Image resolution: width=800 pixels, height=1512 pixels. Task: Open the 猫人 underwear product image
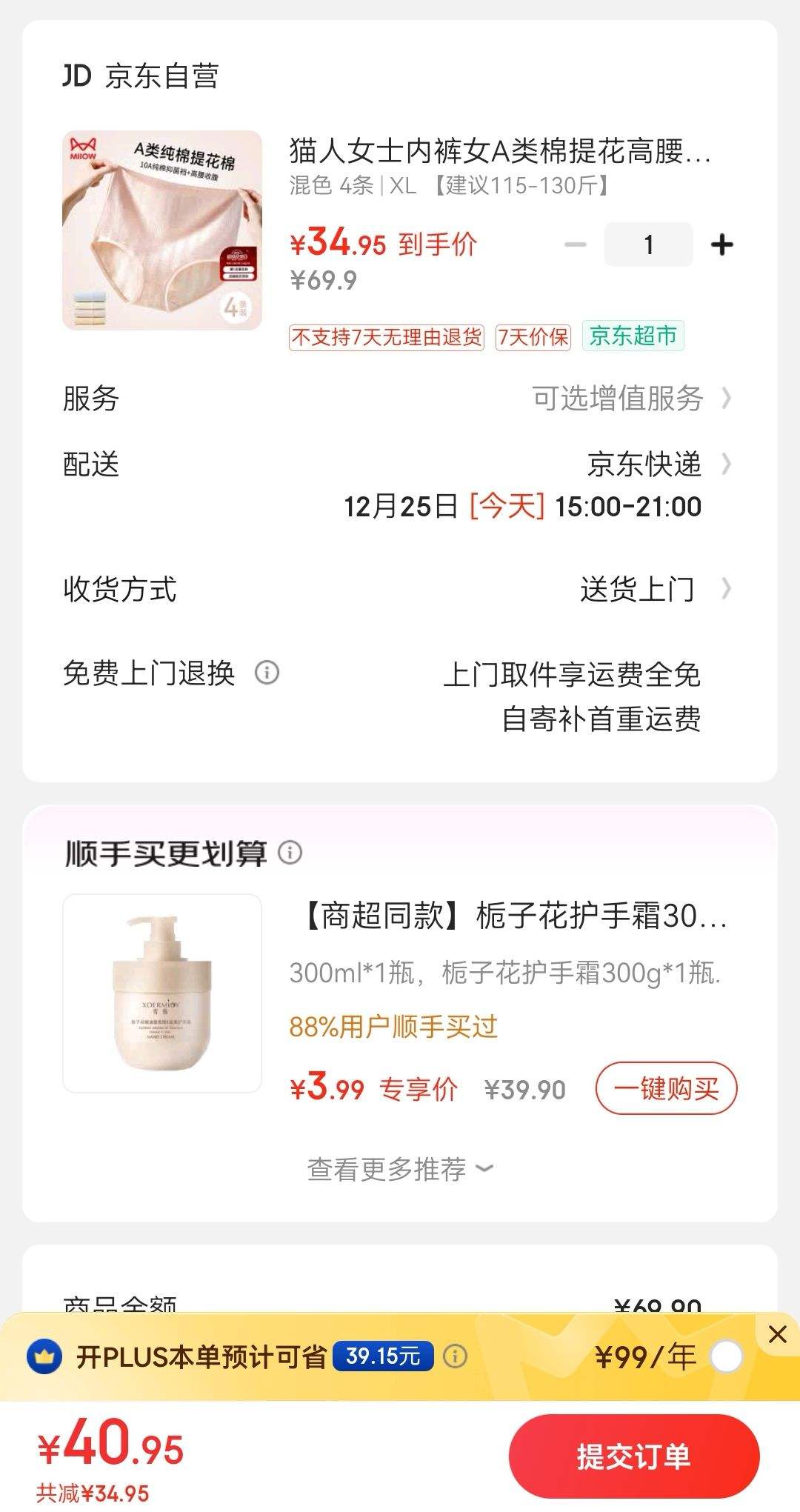coord(162,230)
